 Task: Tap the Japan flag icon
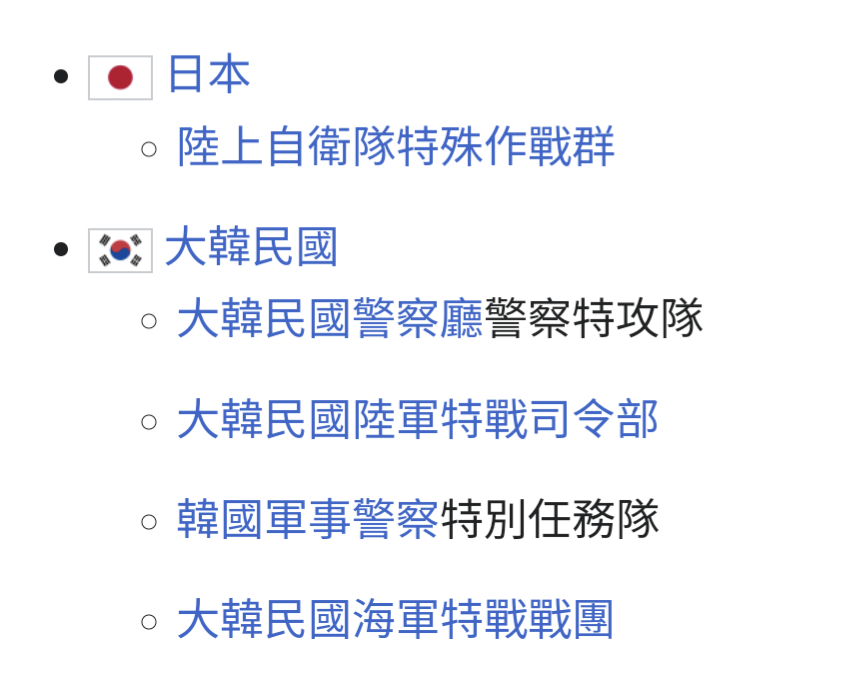pyautogui.click(x=120, y=78)
